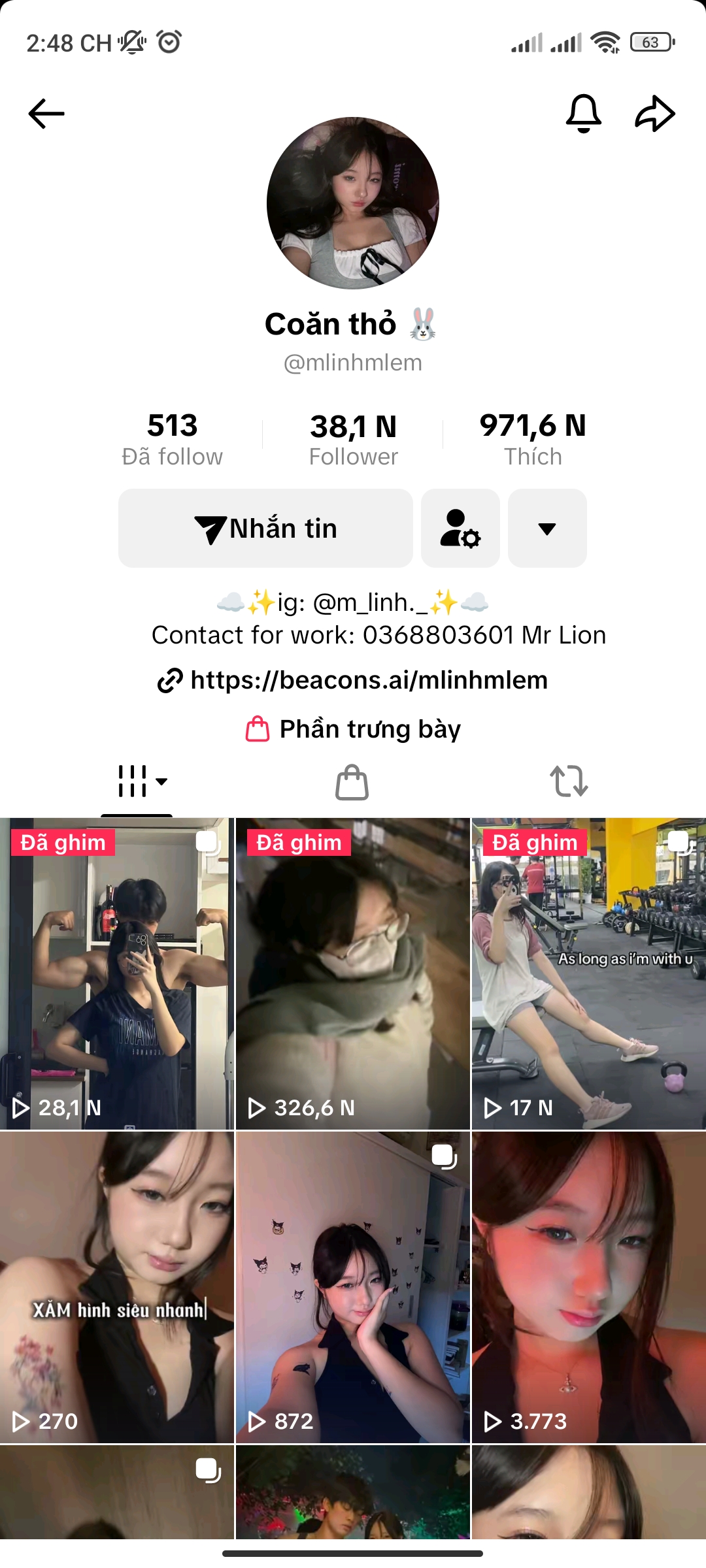Image resolution: width=706 pixels, height=1568 pixels.
Task: Open the profile avatar photo
Action: [353, 203]
